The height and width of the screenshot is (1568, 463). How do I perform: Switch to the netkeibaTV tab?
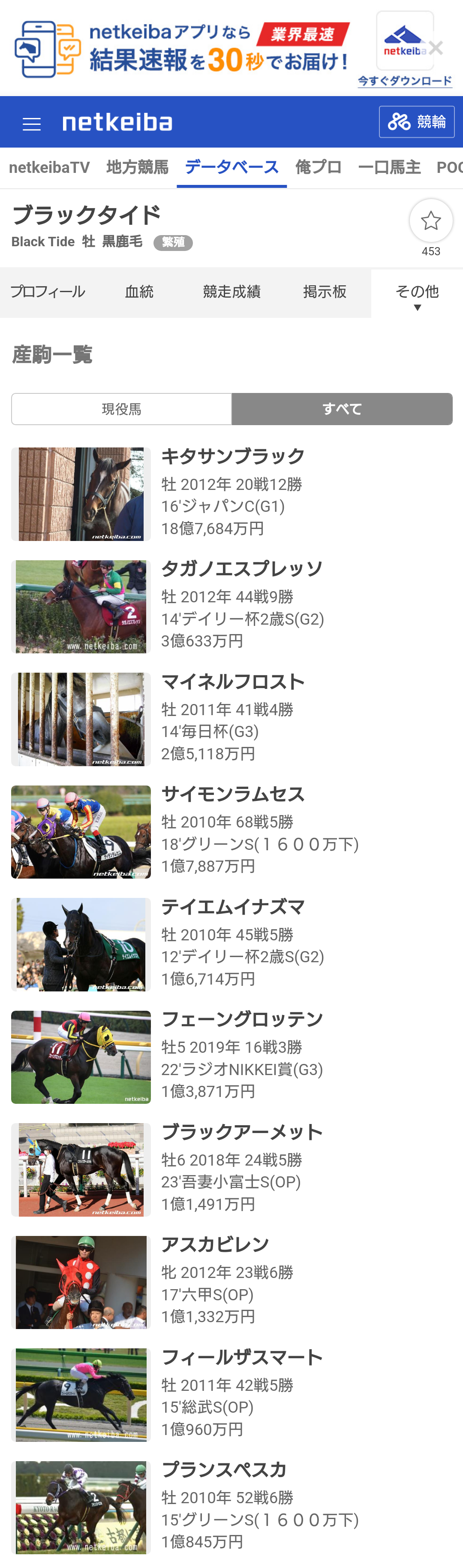click(x=49, y=167)
